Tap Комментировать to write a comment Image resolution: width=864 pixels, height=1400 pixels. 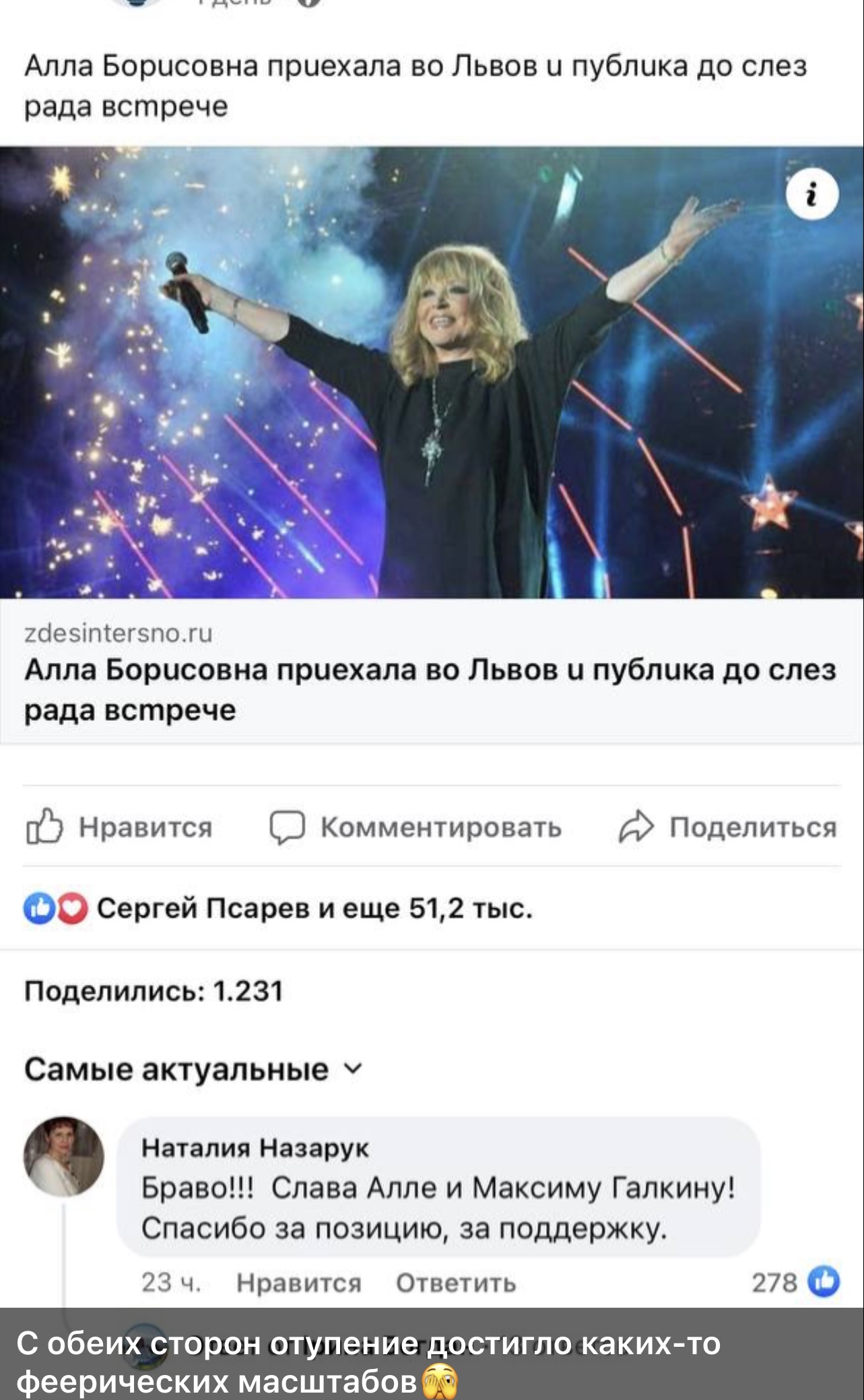pyautogui.click(x=416, y=827)
